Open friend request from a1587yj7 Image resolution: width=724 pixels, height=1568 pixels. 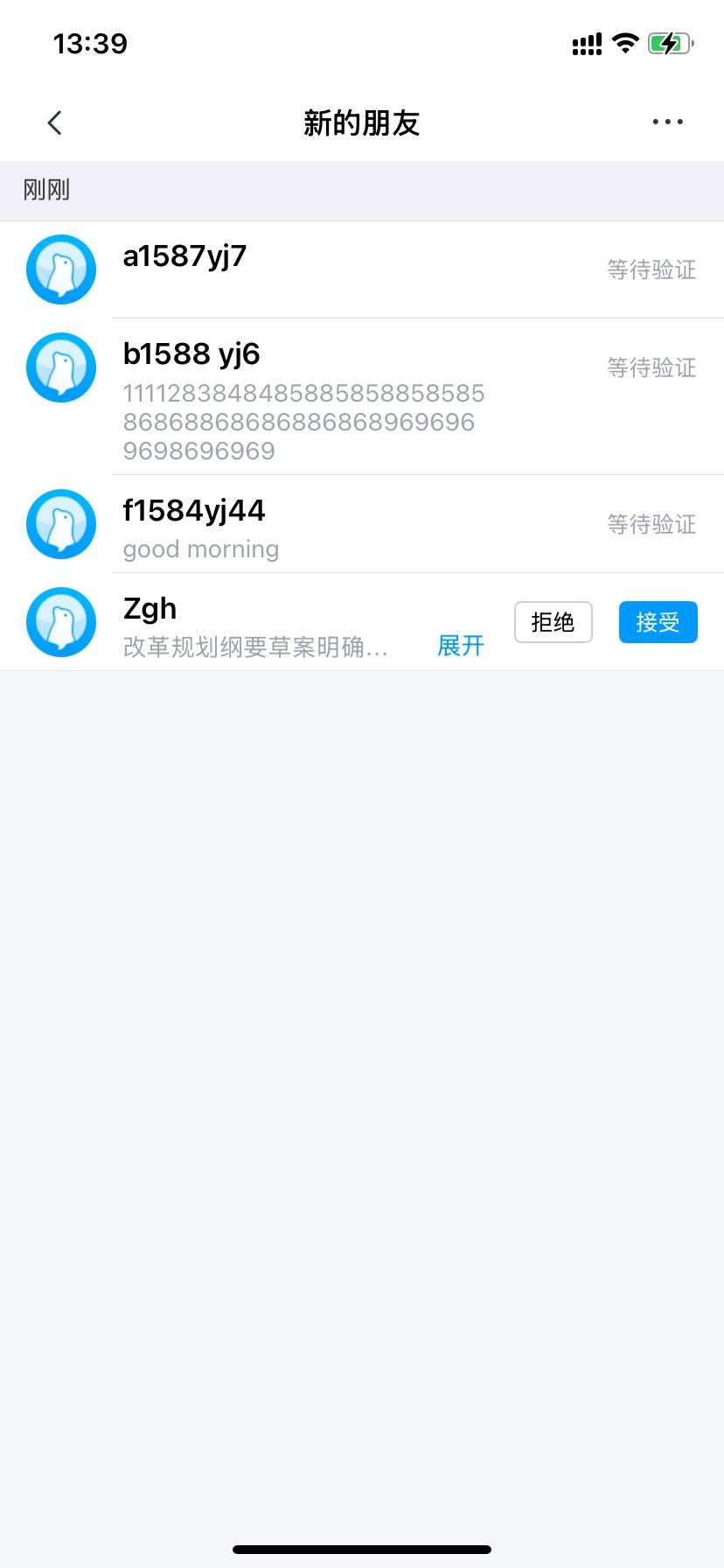362,269
